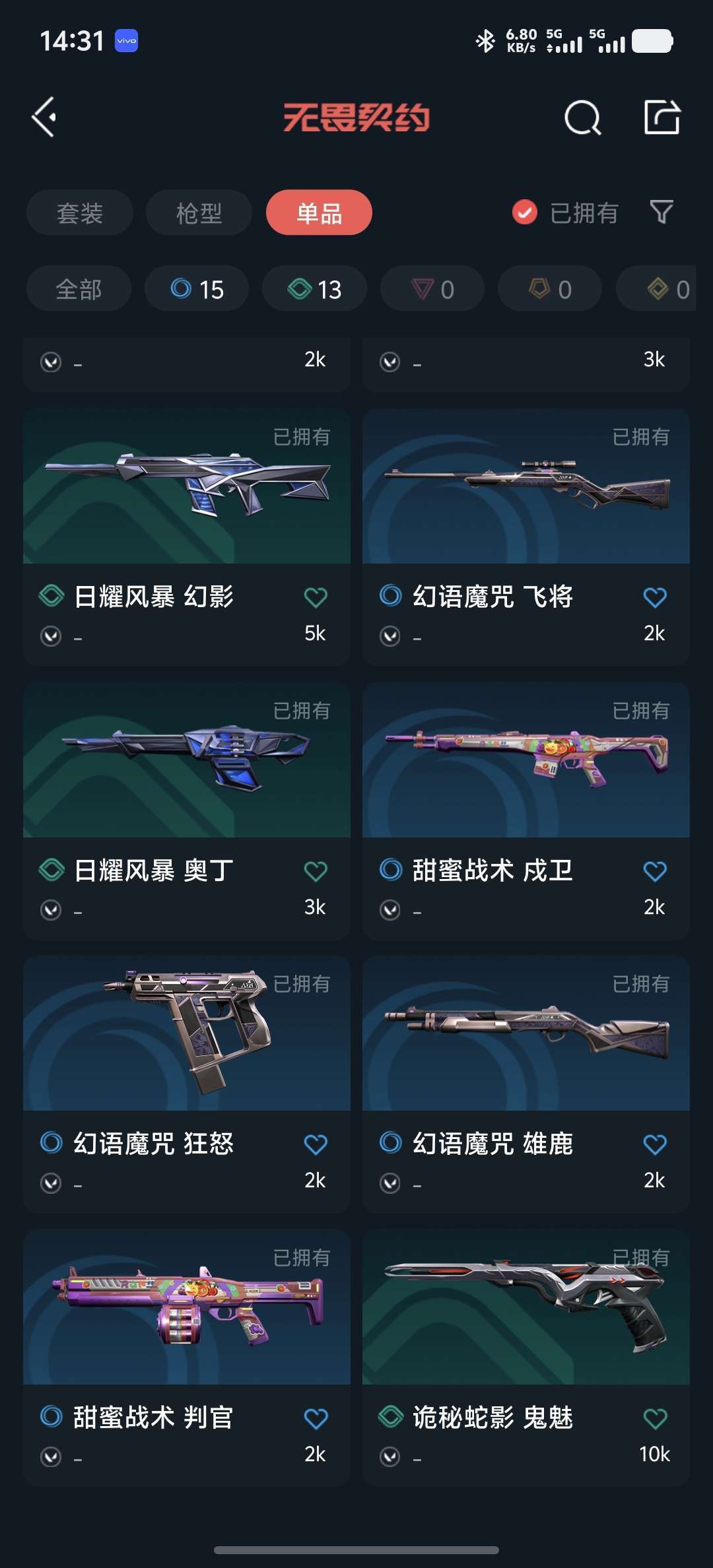This screenshot has width=713, height=1568.
Task: Select the gold pentagon tier filter showing 0
Action: [550, 288]
